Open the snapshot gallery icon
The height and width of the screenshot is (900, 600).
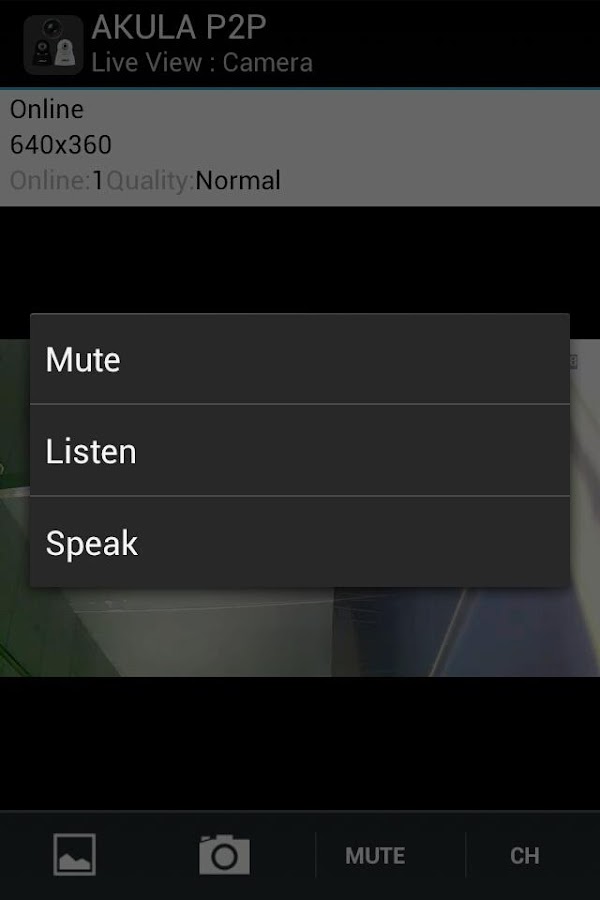(x=75, y=855)
